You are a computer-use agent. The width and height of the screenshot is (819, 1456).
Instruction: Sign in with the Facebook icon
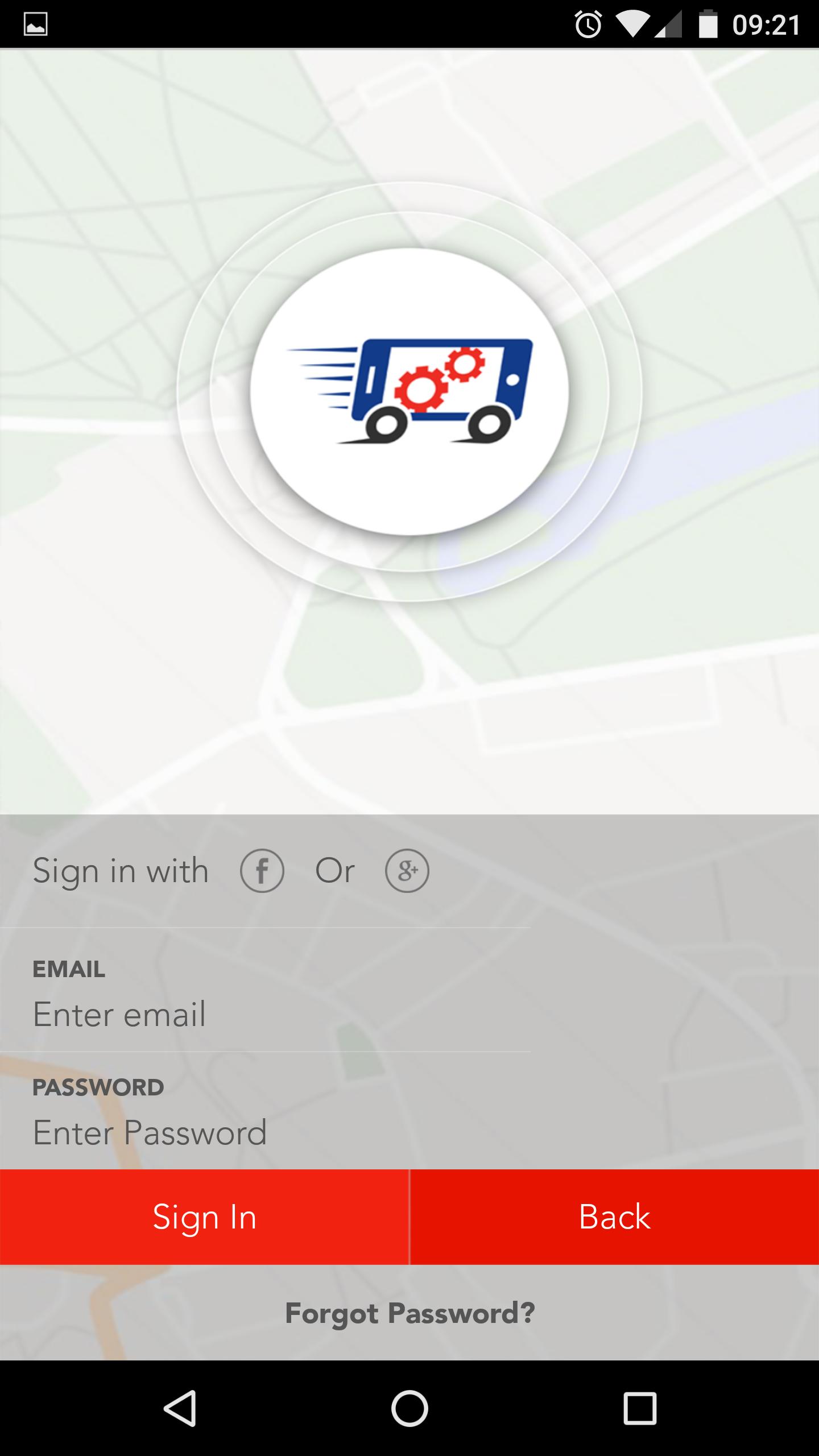262,871
